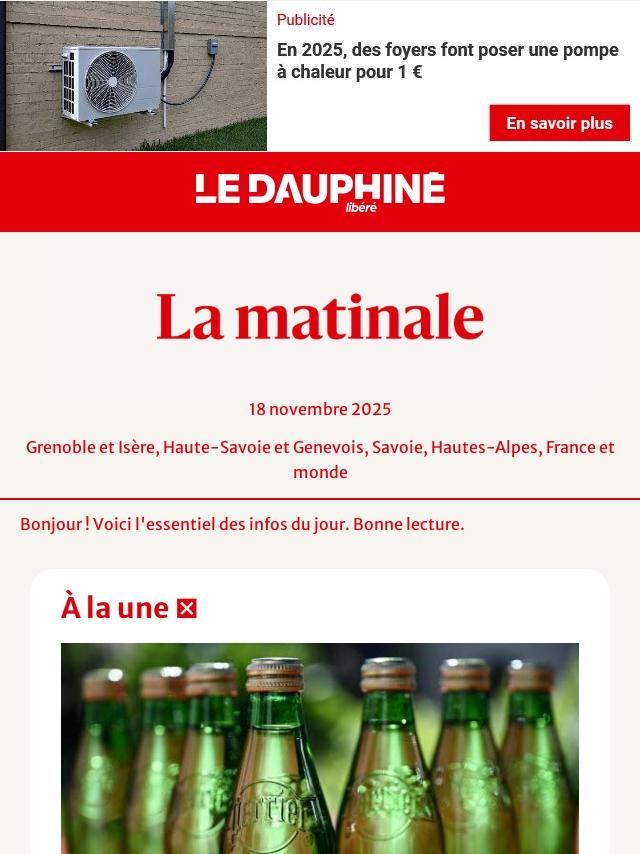
Task: Open the Le Dauphiné Libéré header logo
Action: 320,192
